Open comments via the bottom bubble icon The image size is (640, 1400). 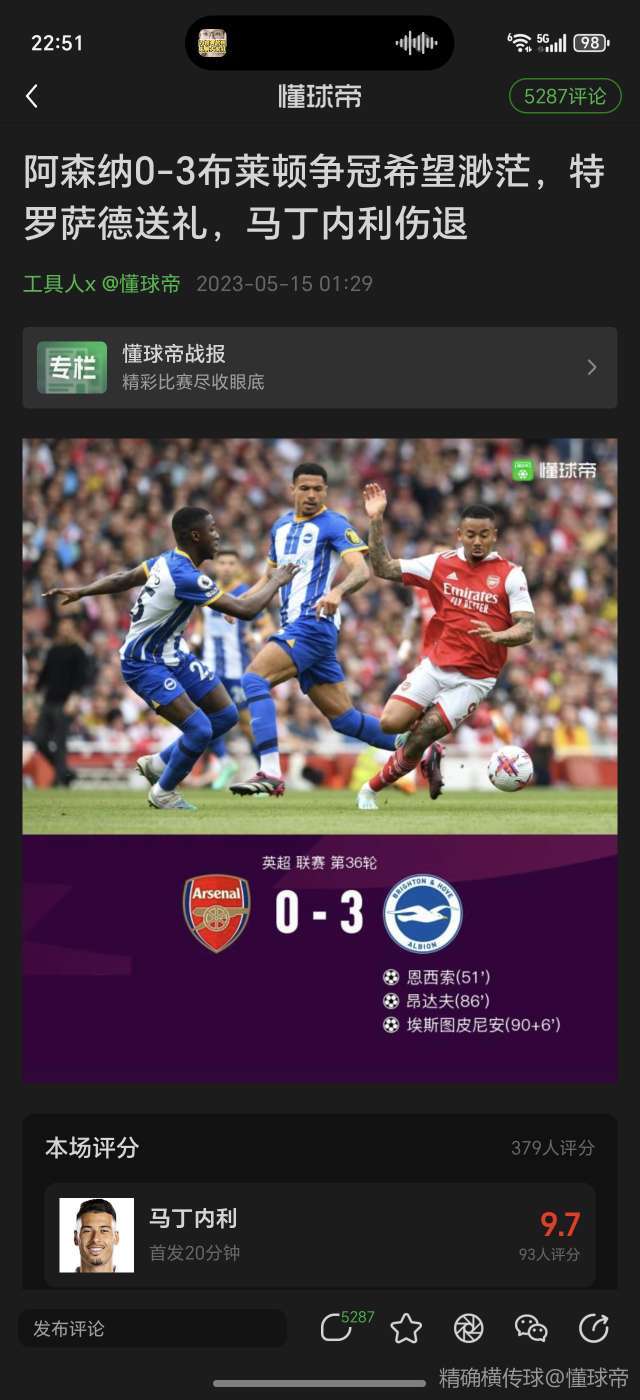click(x=336, y=1328)
